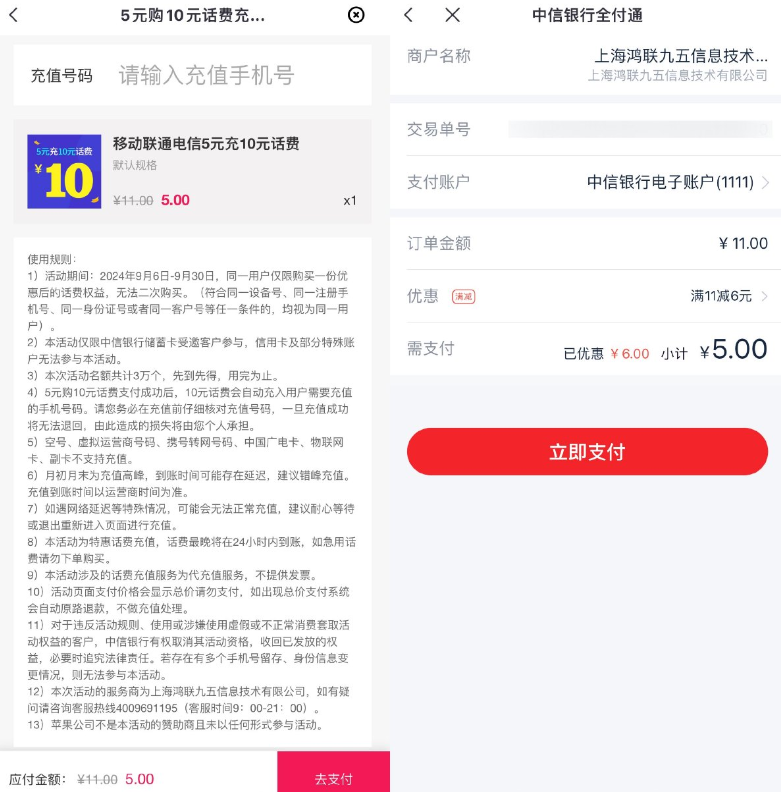The height and width of the screenshot is (792, 781).
Task: Tap the circular close icon beside page title
Action: click(x=356, y=16)
